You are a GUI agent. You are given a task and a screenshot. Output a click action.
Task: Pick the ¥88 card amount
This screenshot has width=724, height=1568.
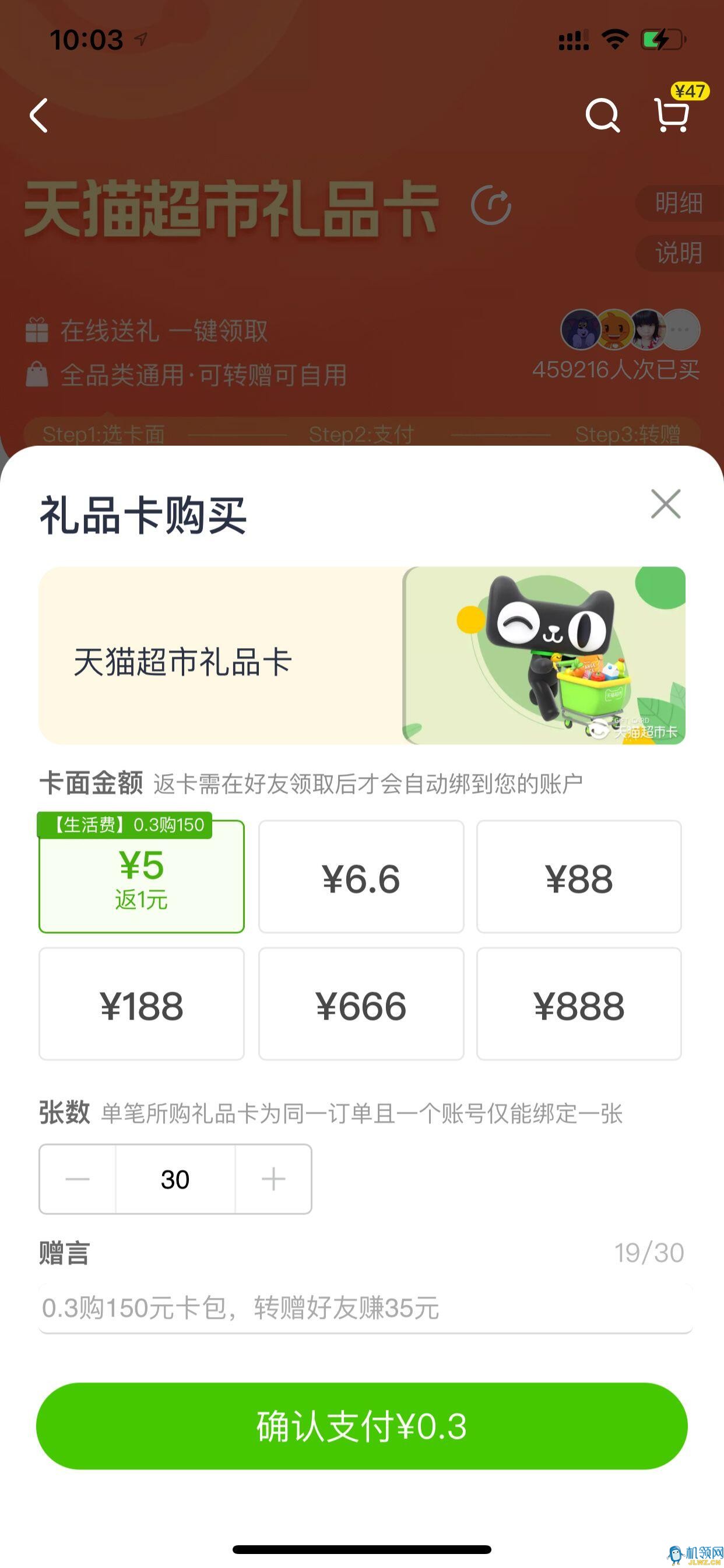tap(579, 877)
